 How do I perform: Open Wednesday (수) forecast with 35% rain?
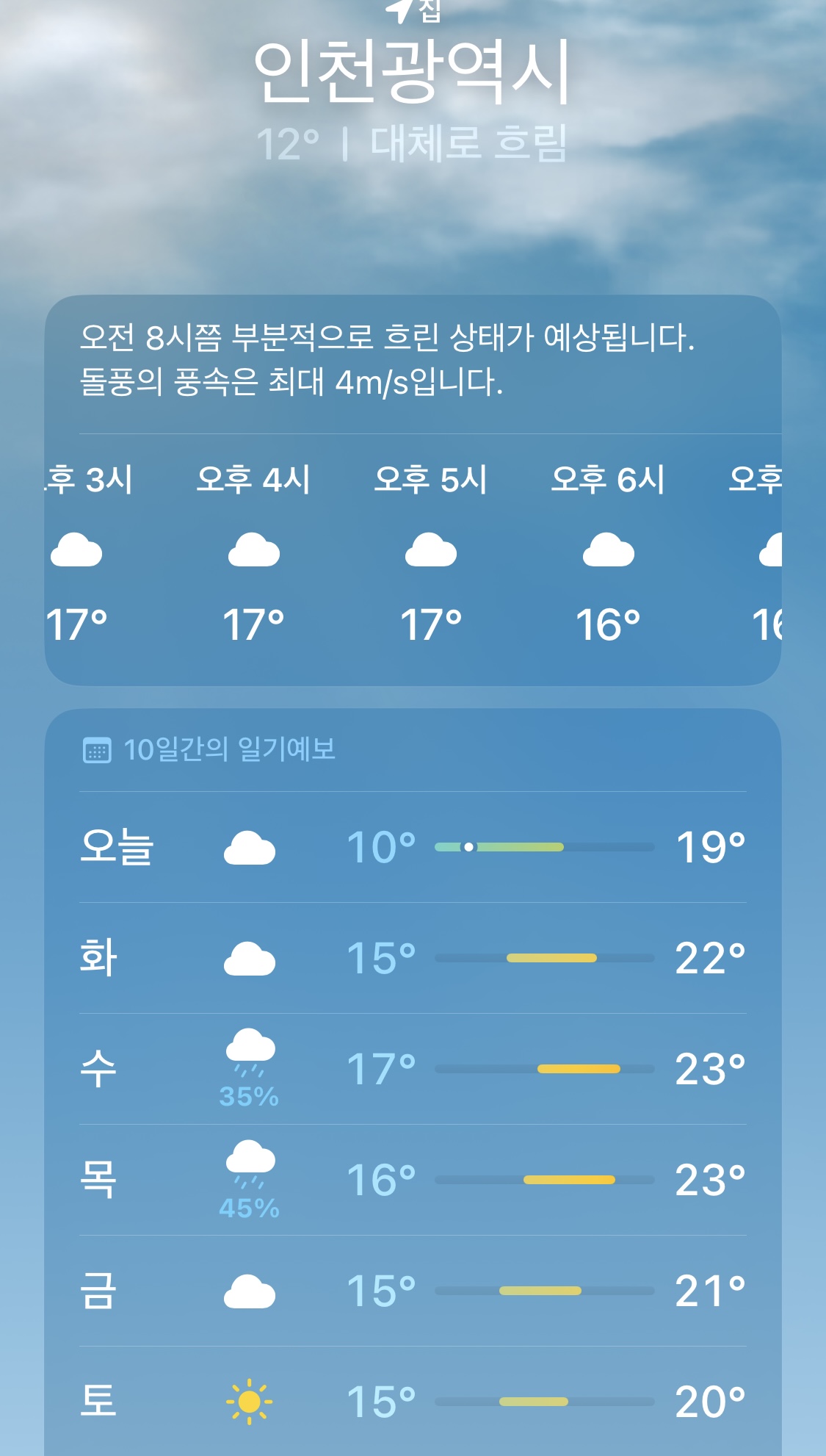[x=413, y=1069]
